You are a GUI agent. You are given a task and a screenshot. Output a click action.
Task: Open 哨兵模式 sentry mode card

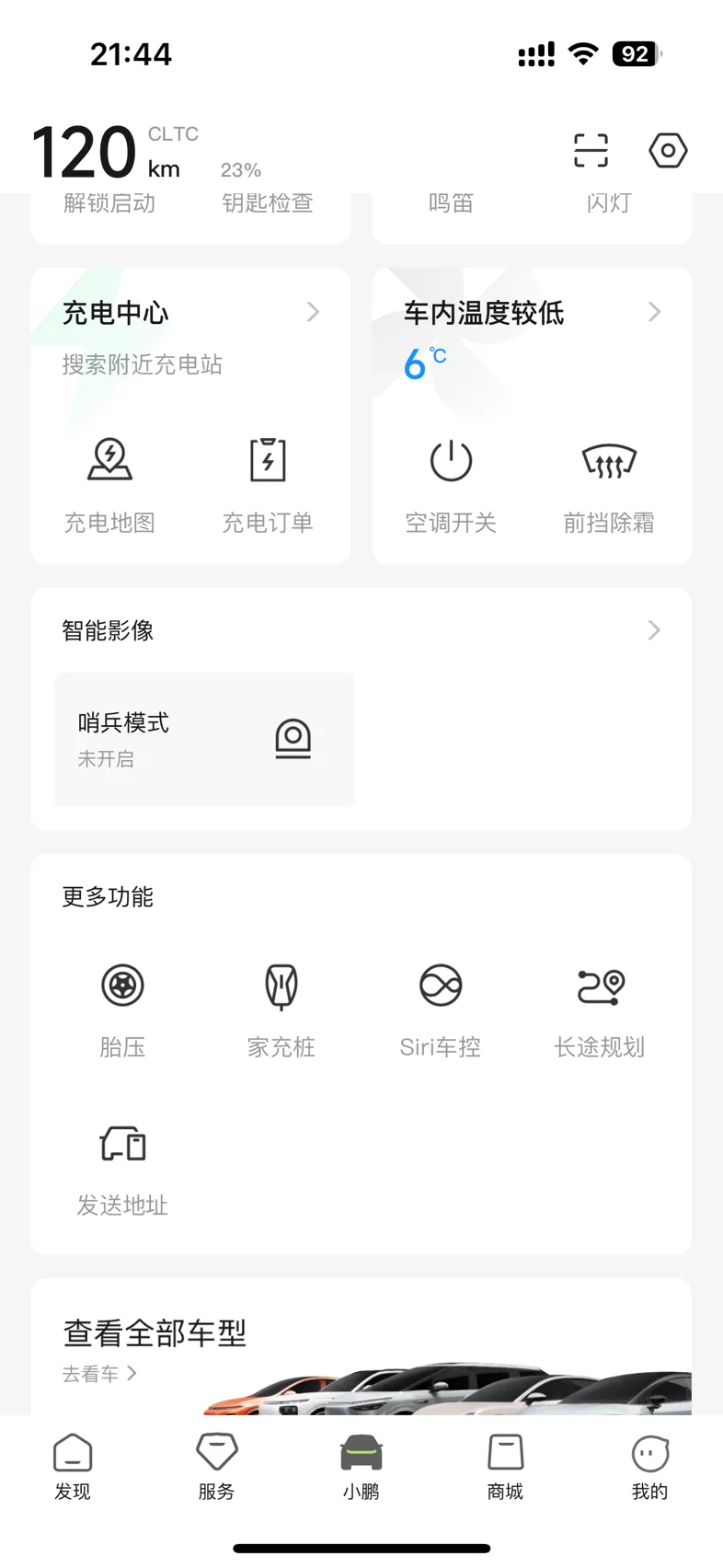point(204,739)
